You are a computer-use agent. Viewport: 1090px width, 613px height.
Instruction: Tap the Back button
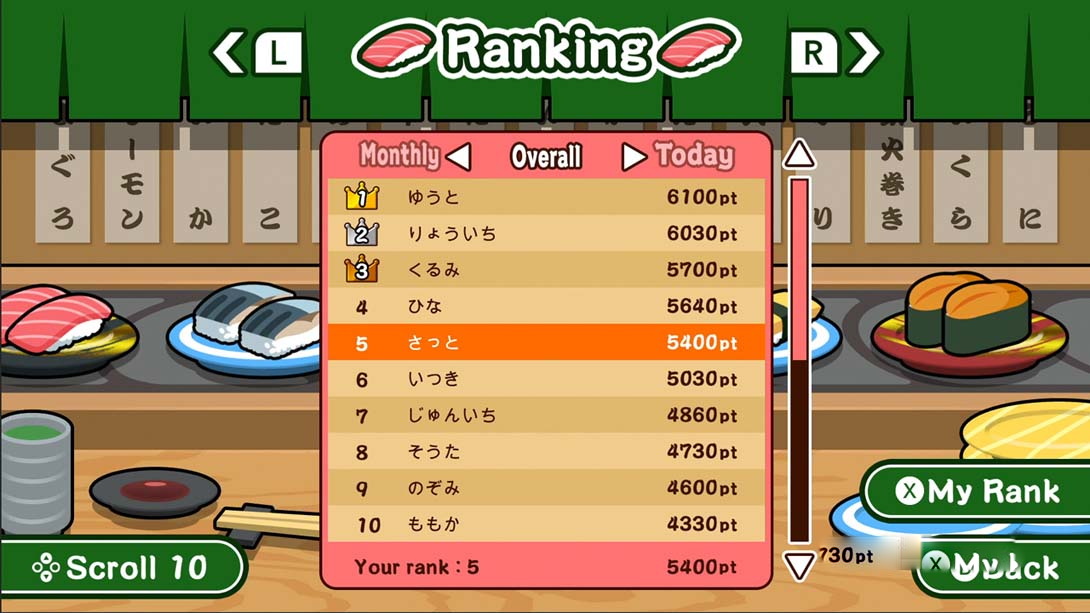(x=990, y=568)
